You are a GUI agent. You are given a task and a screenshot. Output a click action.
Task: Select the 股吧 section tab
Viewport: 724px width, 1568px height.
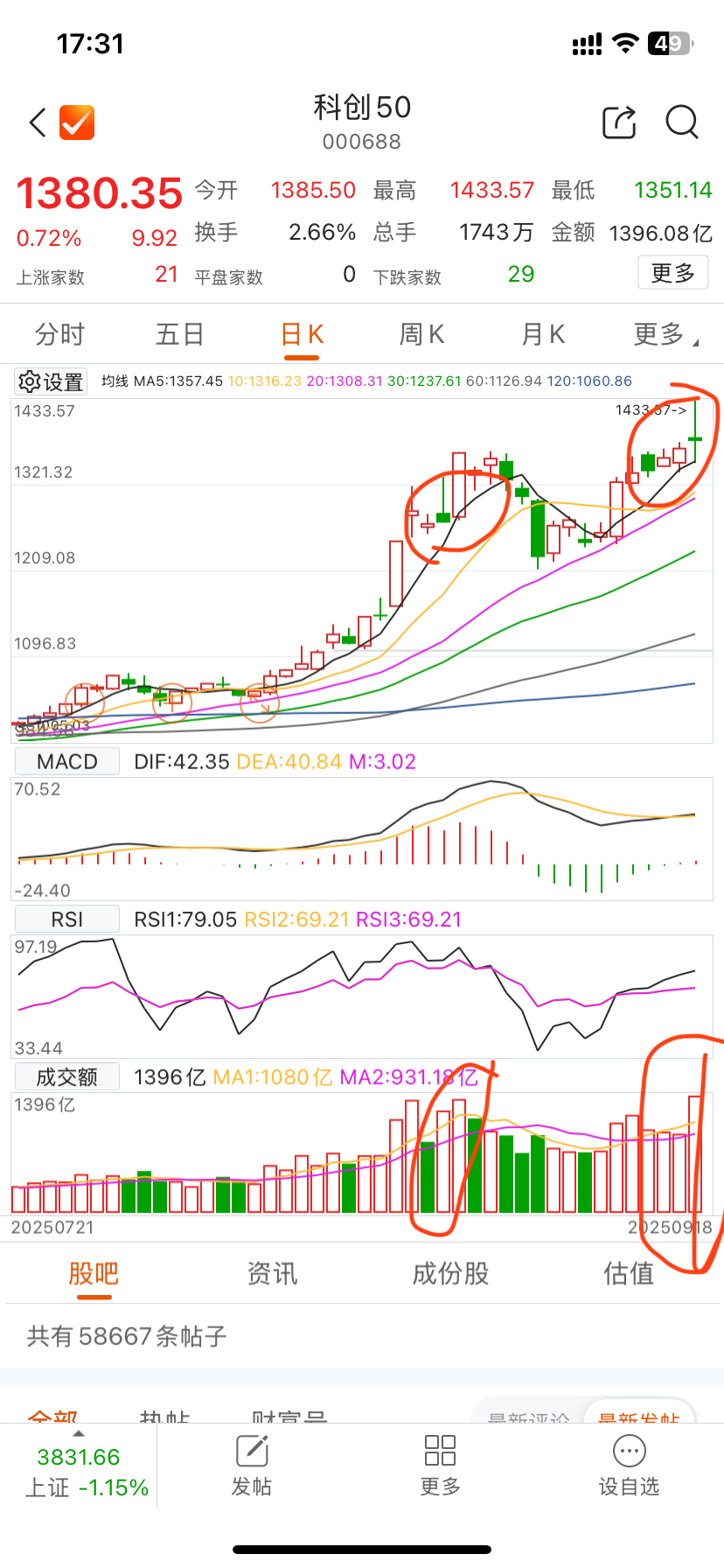(94, 1273)
